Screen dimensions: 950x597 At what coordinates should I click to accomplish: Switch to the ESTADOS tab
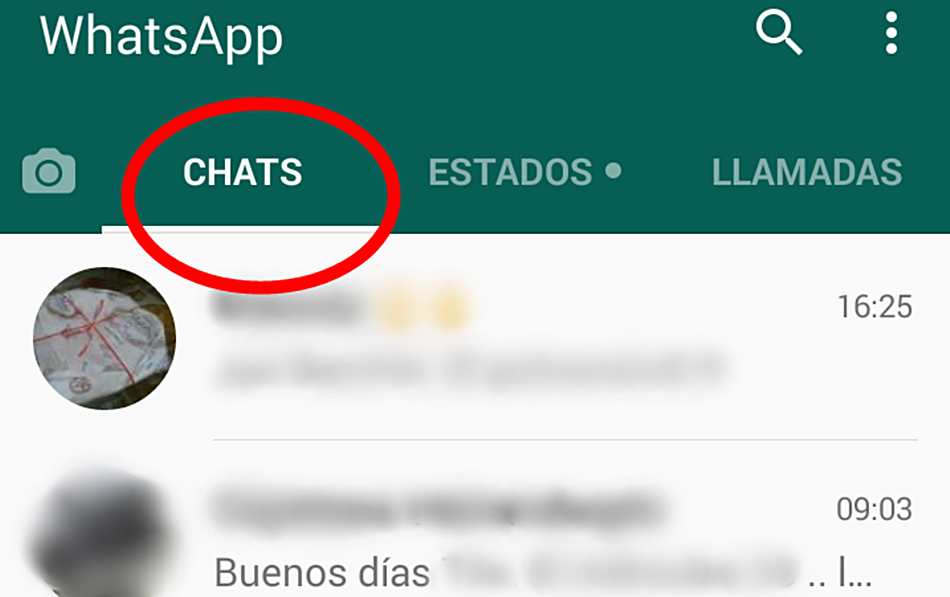pos(511,172)
